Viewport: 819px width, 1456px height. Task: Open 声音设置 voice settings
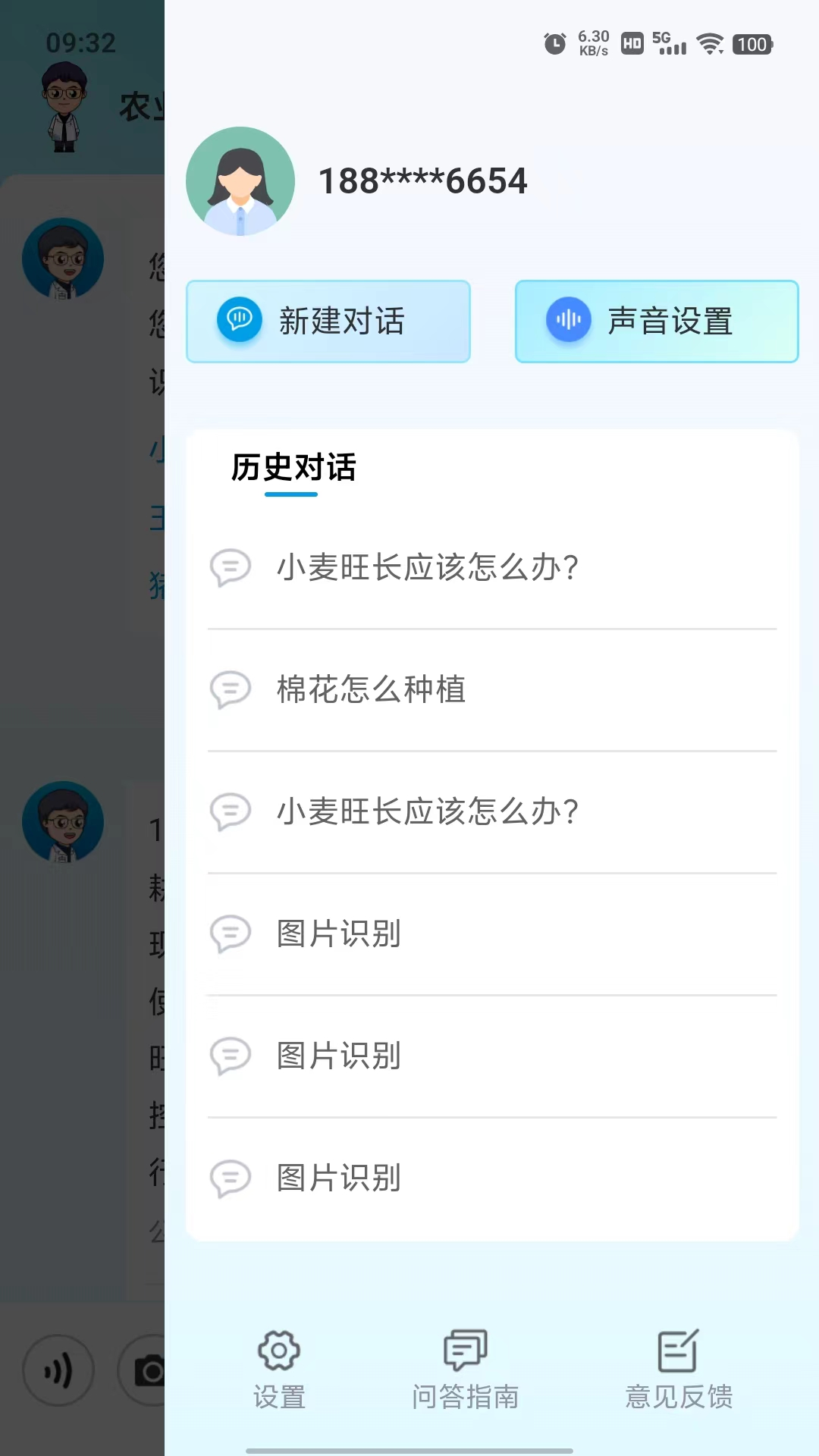tap(655, 322)
